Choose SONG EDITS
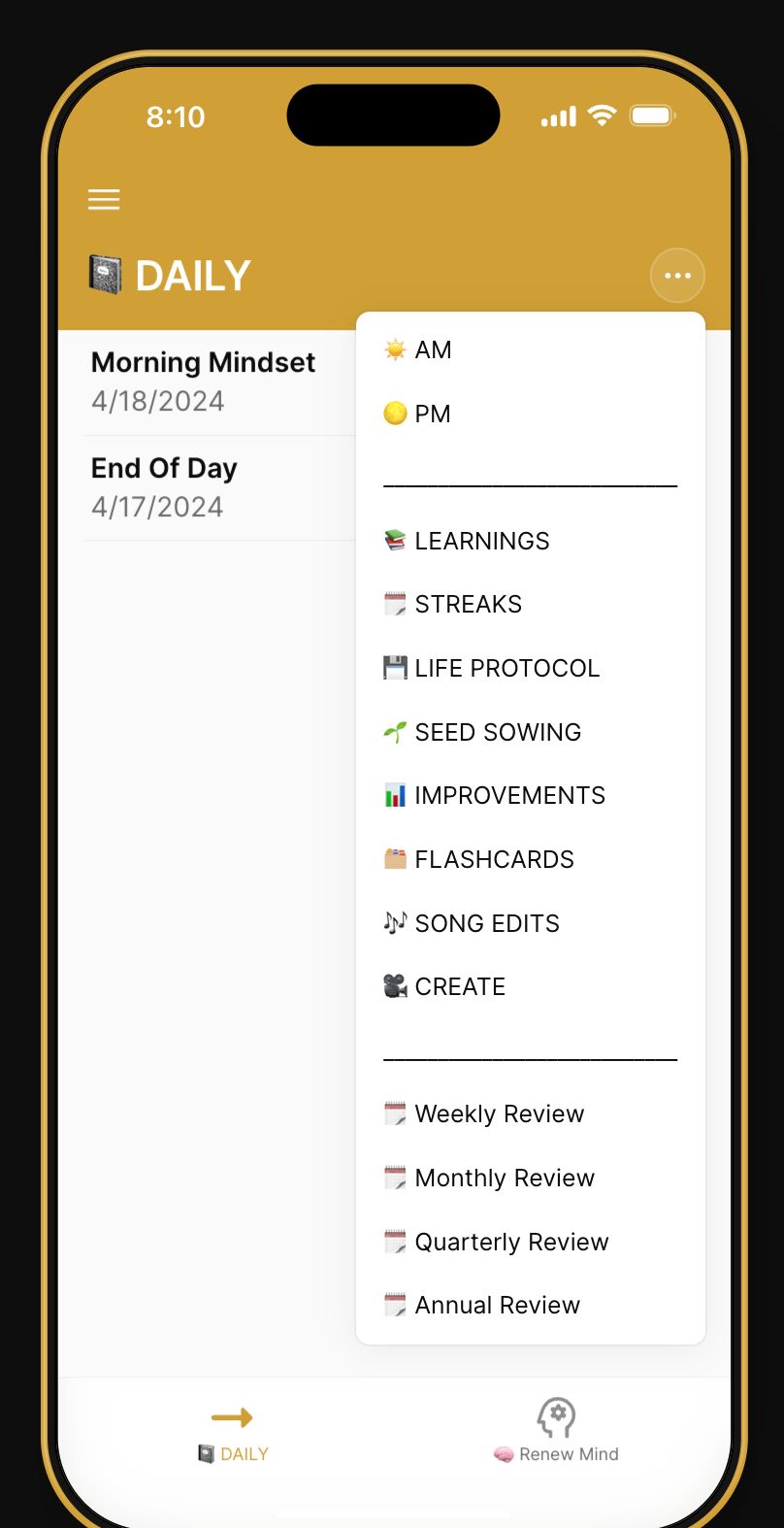The image size is (784, 1528). (487, 923)
